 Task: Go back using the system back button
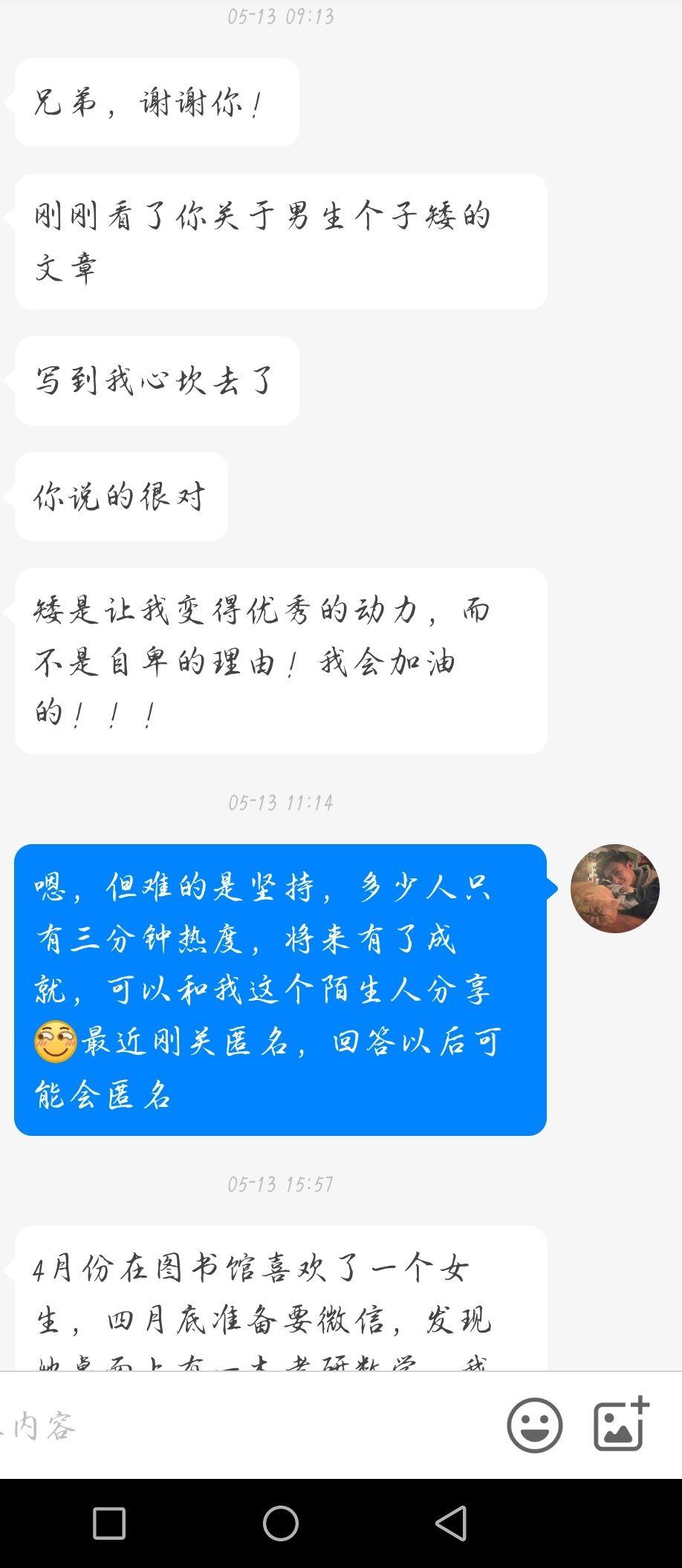pos(451,1524)
